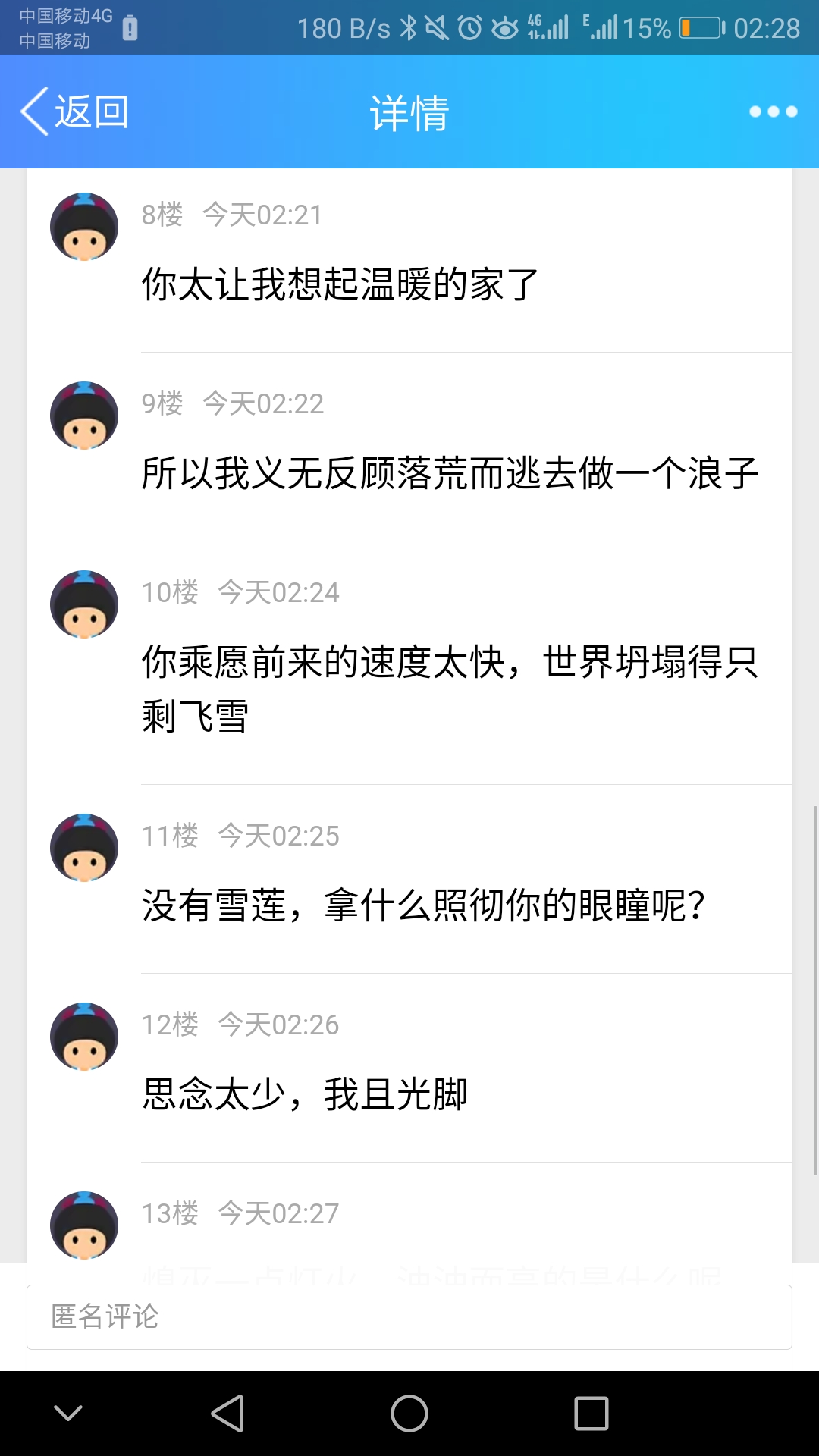This screenshot has width=819, height=1456.
Task: Open the 10楼 comment about 飞雪
Action: pos(450,689)
